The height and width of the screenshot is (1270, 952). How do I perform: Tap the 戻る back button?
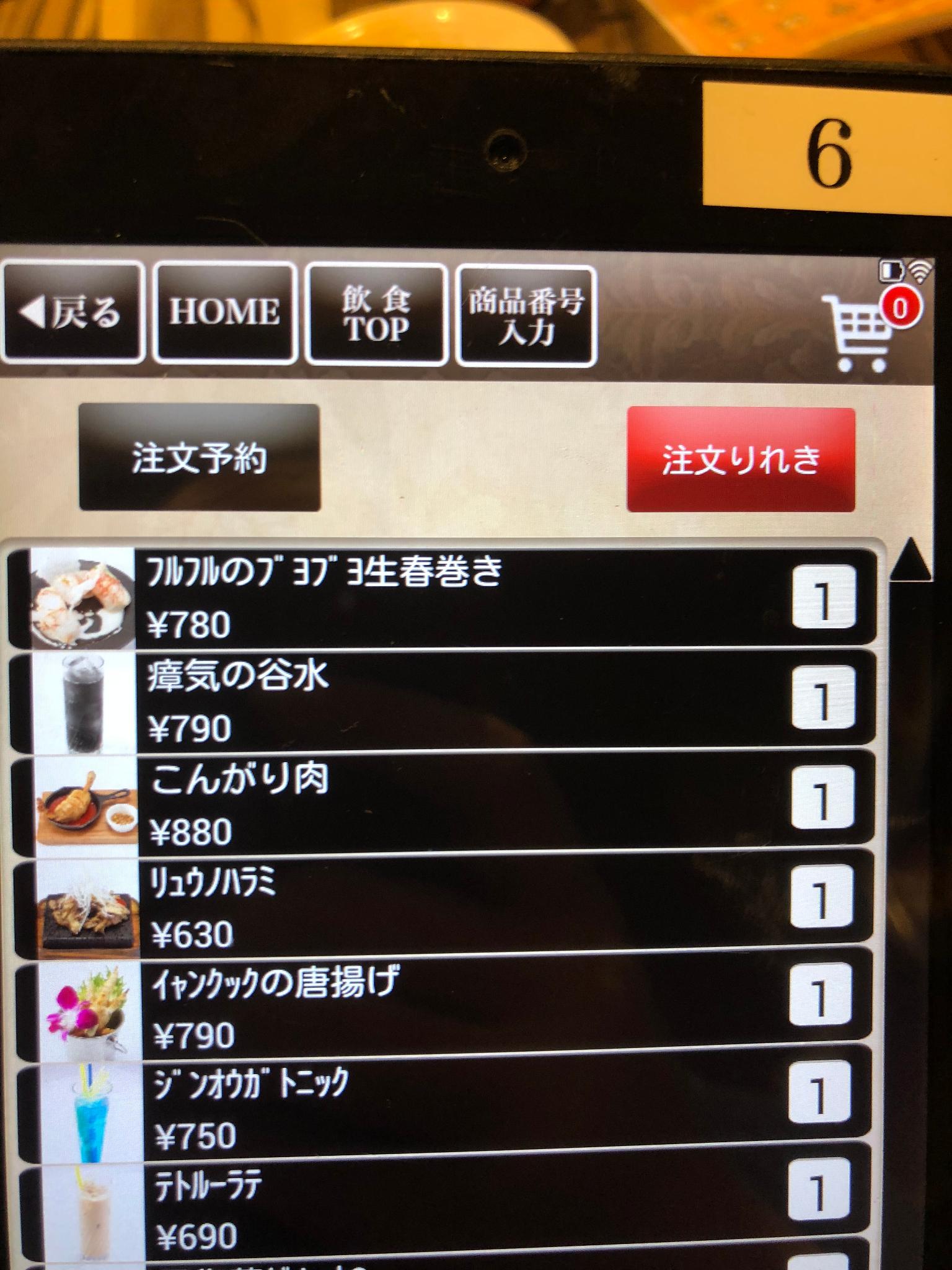[71, 312]
